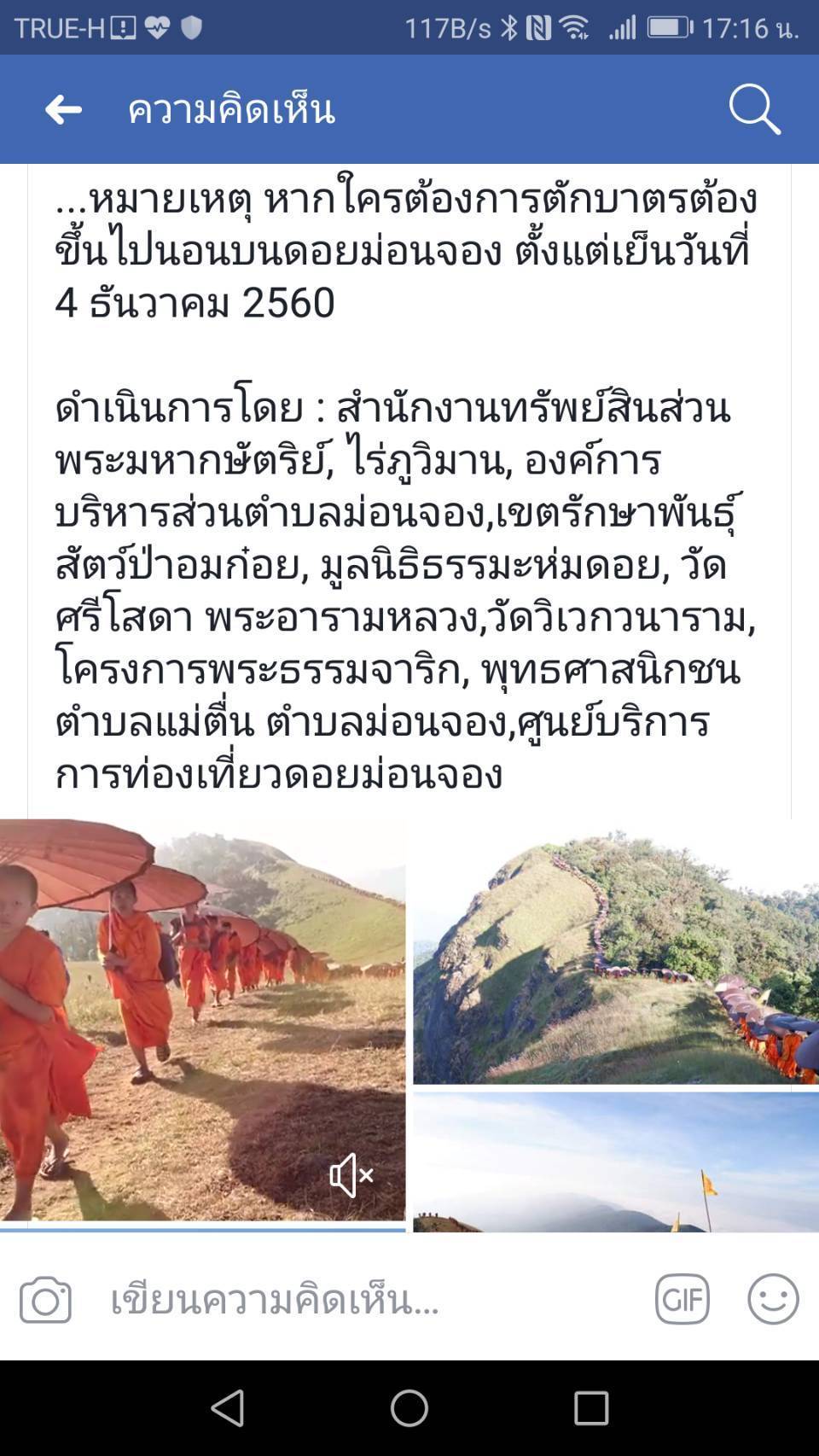Go back using the header arrow
Screen dimensions: 819x1456
pyautogui.click(x=63, y=110)
